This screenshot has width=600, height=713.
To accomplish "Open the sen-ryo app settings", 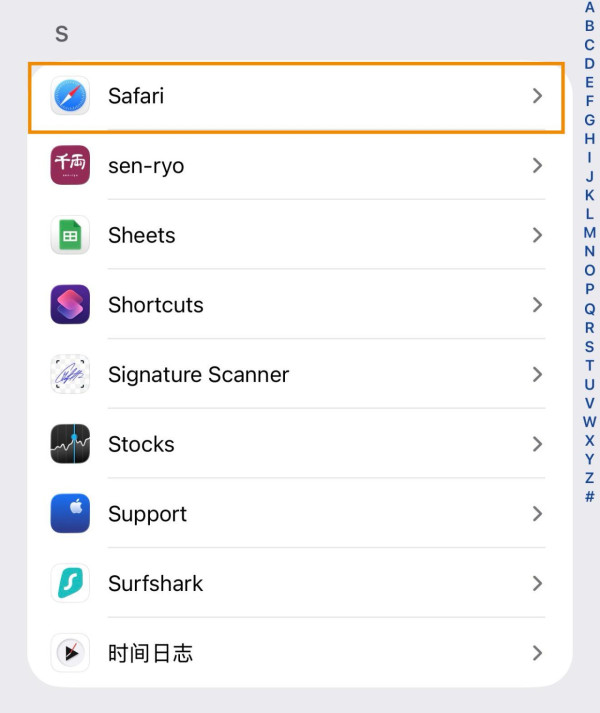I will [x=298, y=166].
